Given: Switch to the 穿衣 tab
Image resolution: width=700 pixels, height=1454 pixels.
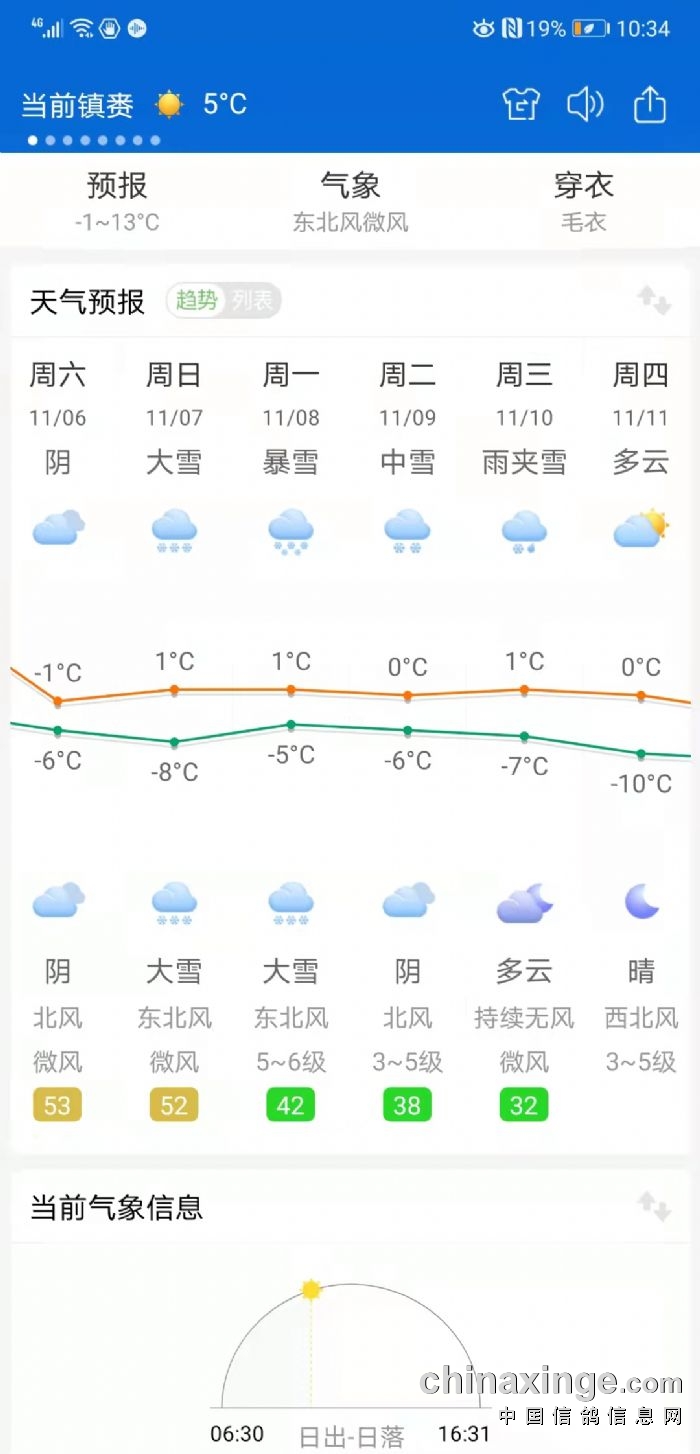Looking at the screenshot, I should click(x=583, y=200).
